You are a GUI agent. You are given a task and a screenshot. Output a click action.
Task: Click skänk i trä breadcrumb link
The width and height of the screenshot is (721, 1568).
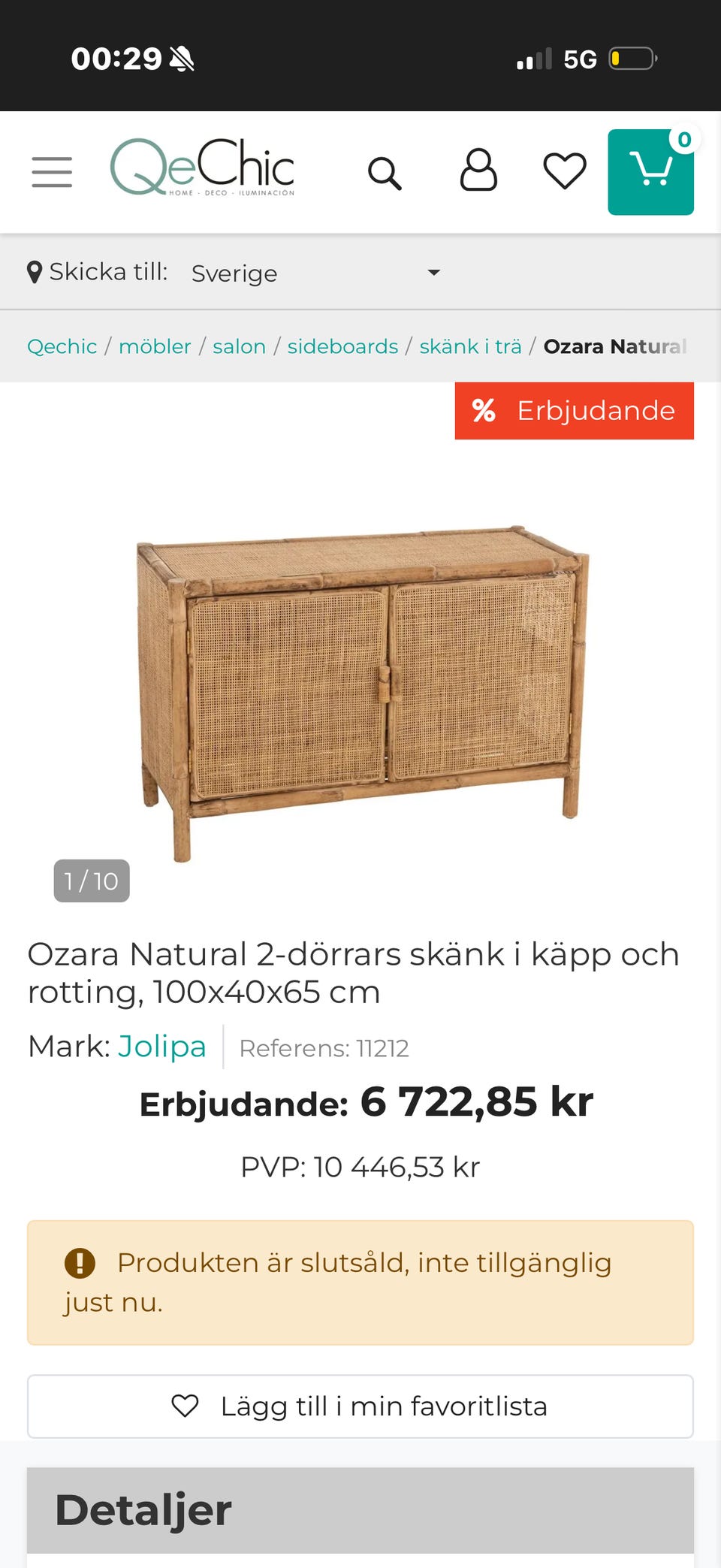click(470, 346)
